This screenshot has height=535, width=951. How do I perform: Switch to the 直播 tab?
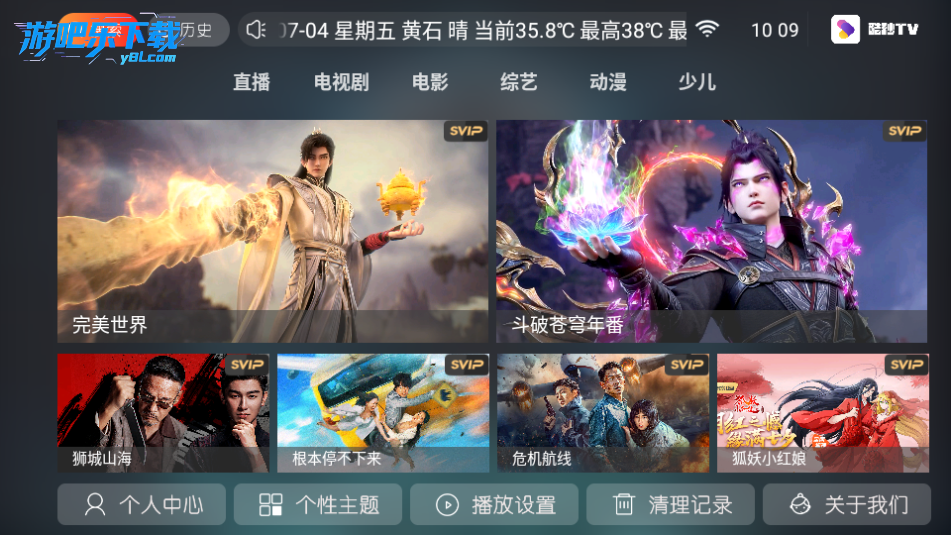251,82
